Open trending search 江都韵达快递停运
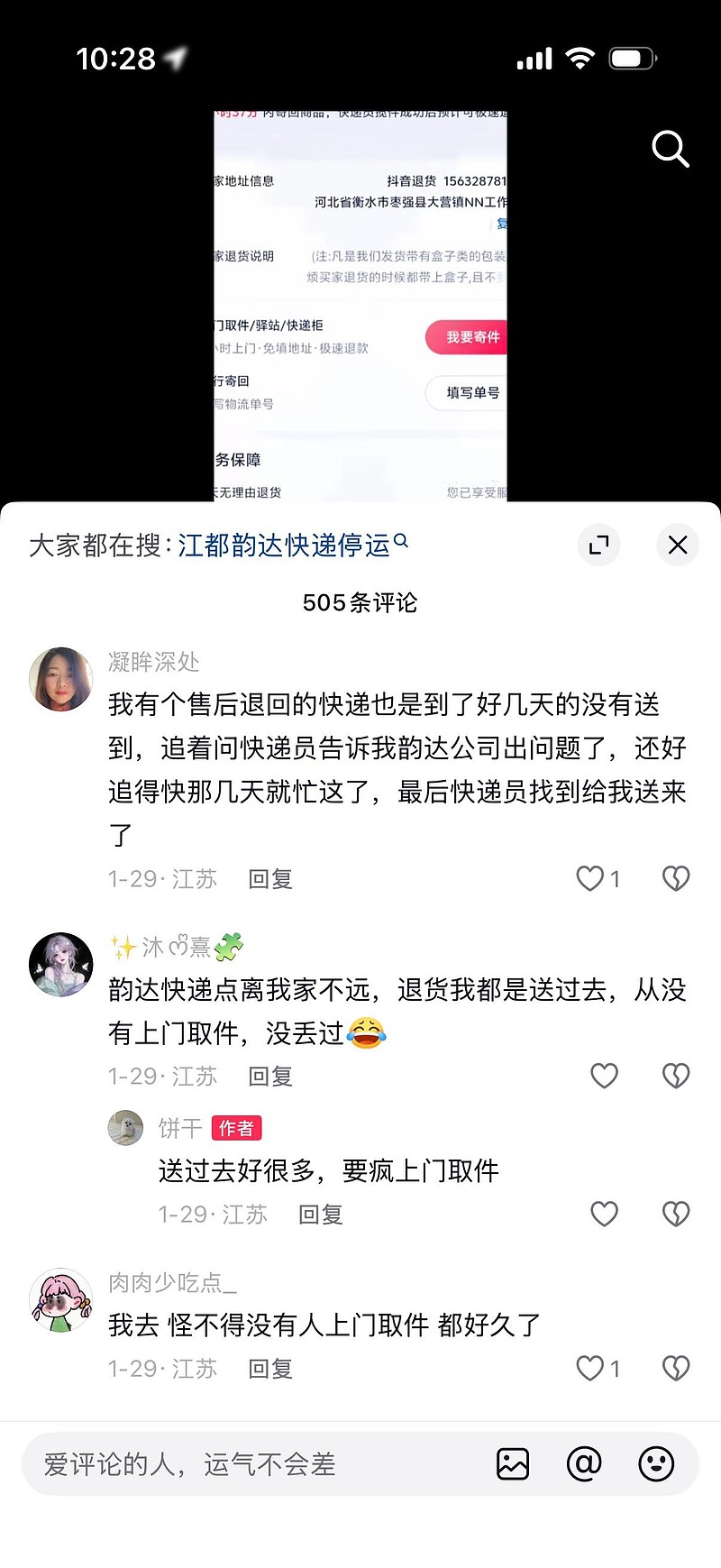The width and height of the screenshot is (721, 1568). pos(288,544)
